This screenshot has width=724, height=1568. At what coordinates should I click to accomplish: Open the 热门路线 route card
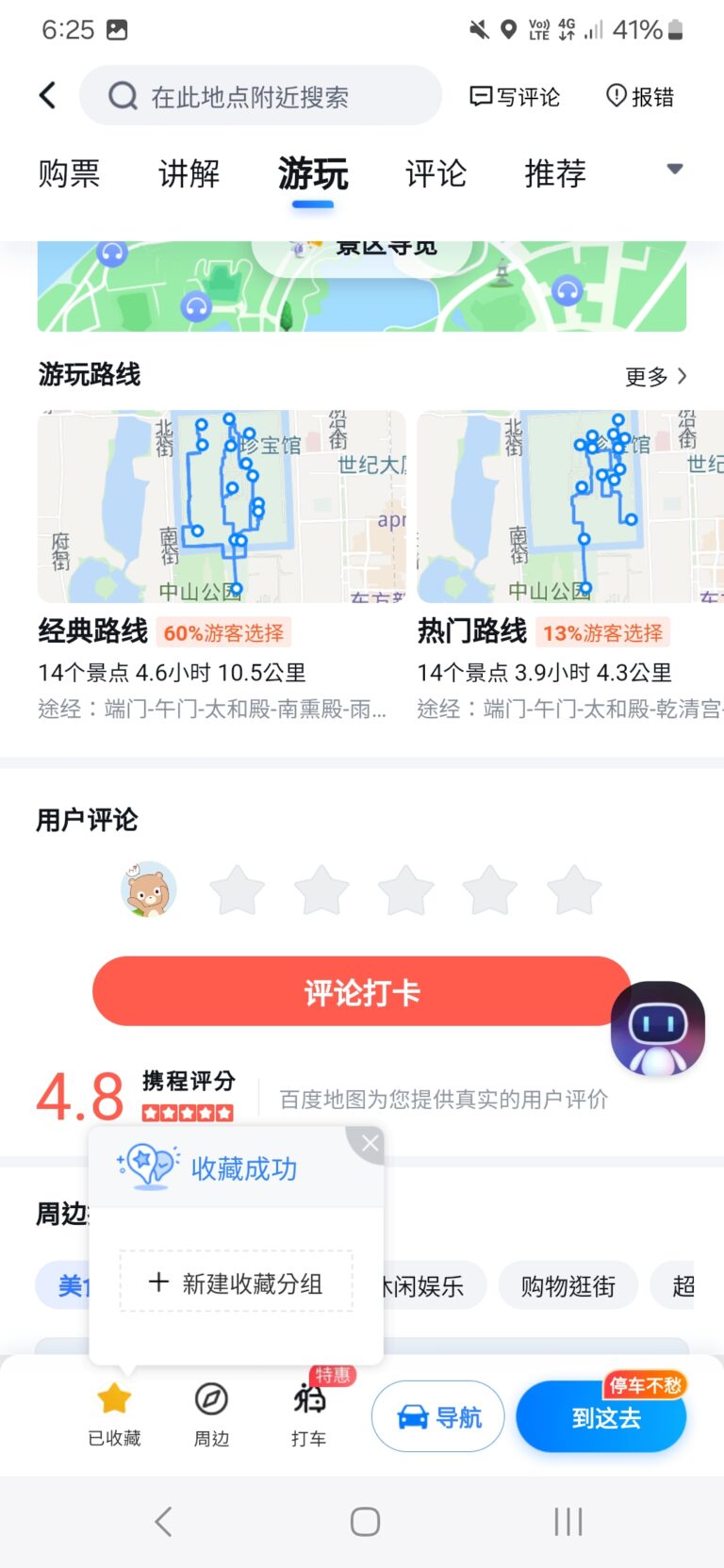[x=569, y=565]
